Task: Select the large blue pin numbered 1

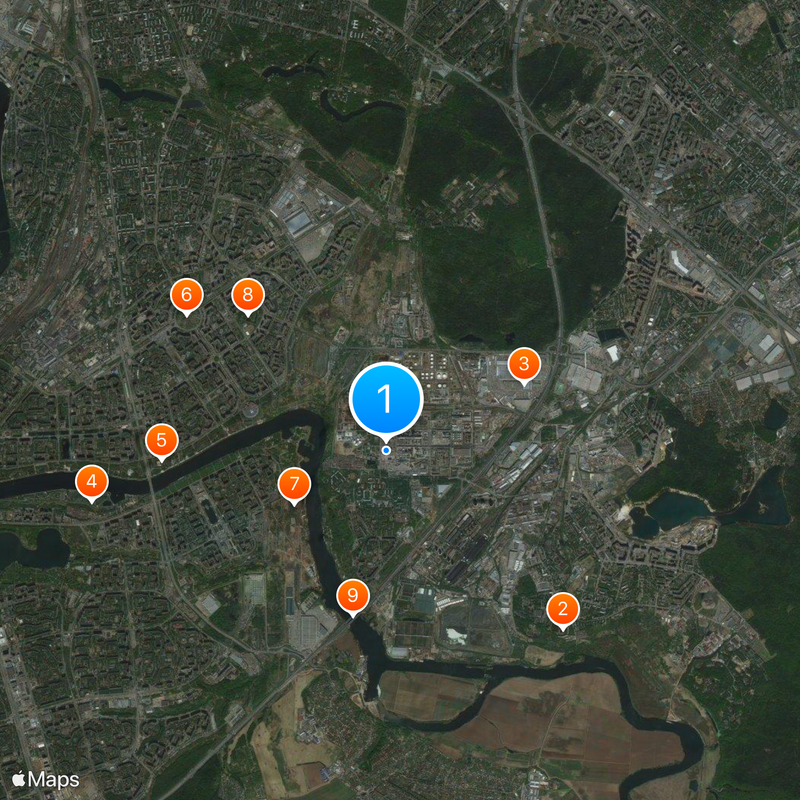Action: pyautogui.click(x=386, y=400)
